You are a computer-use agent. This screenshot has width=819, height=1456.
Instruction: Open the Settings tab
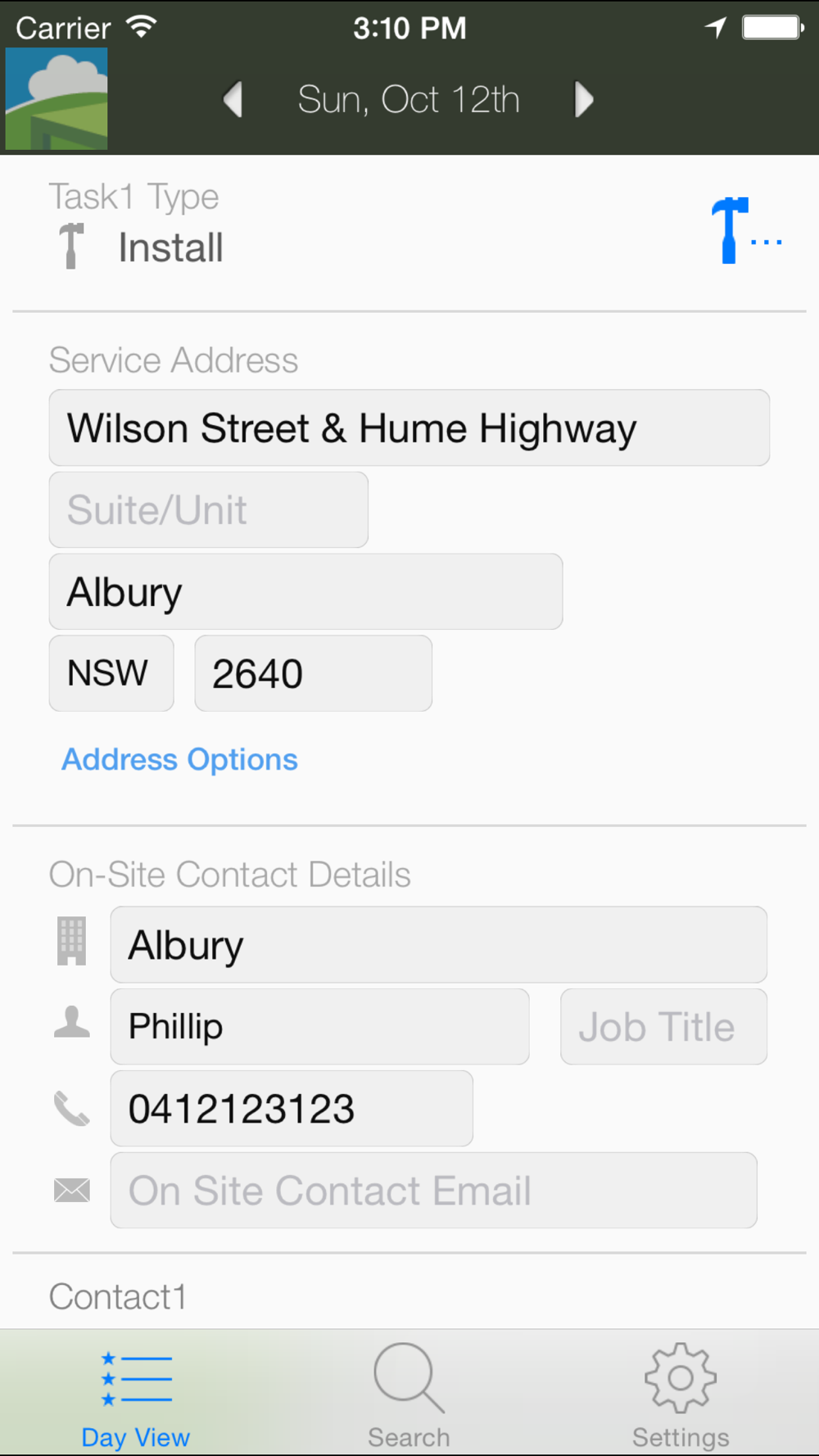click(x=681, y=1394)
